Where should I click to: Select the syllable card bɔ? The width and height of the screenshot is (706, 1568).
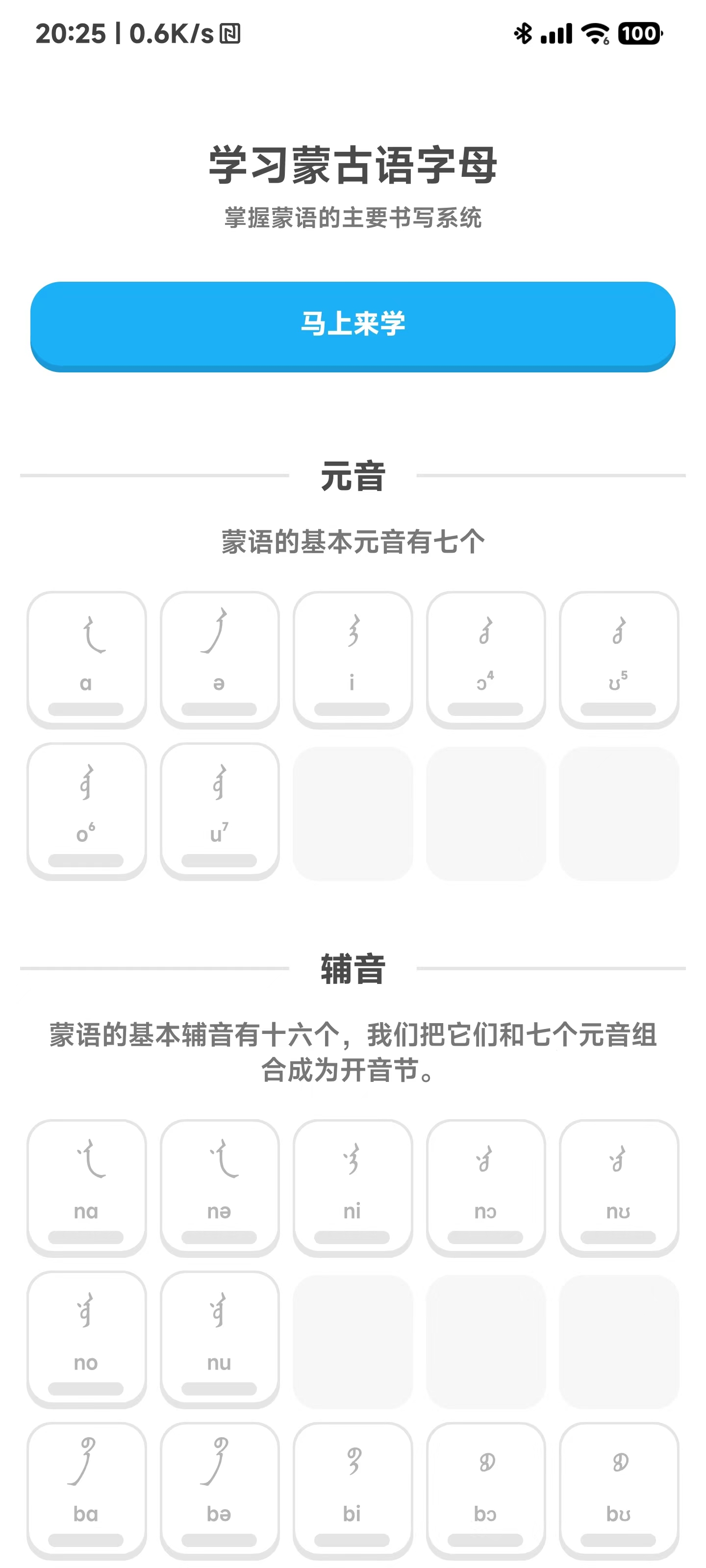pyautogui.click(x=485, y=1490)
